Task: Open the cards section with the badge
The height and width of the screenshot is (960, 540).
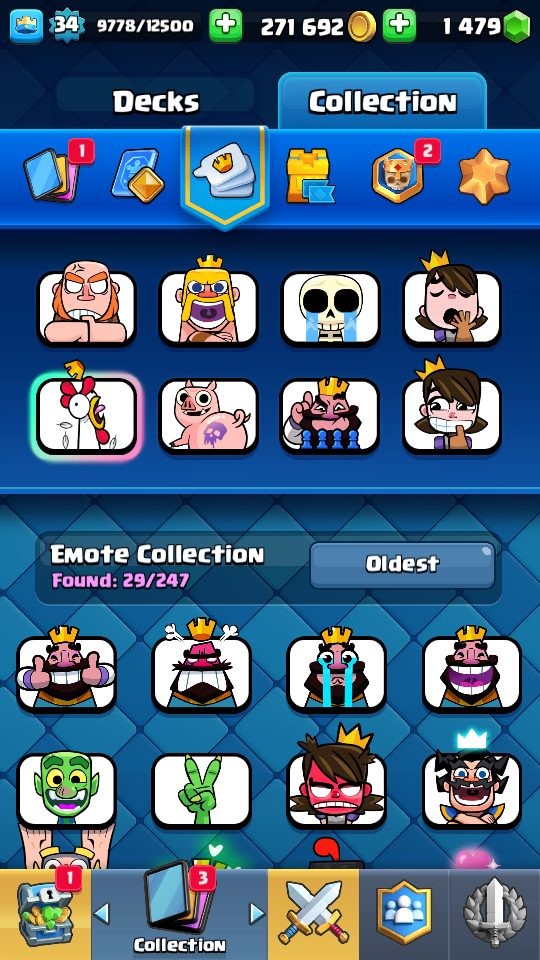Action: 56,173
